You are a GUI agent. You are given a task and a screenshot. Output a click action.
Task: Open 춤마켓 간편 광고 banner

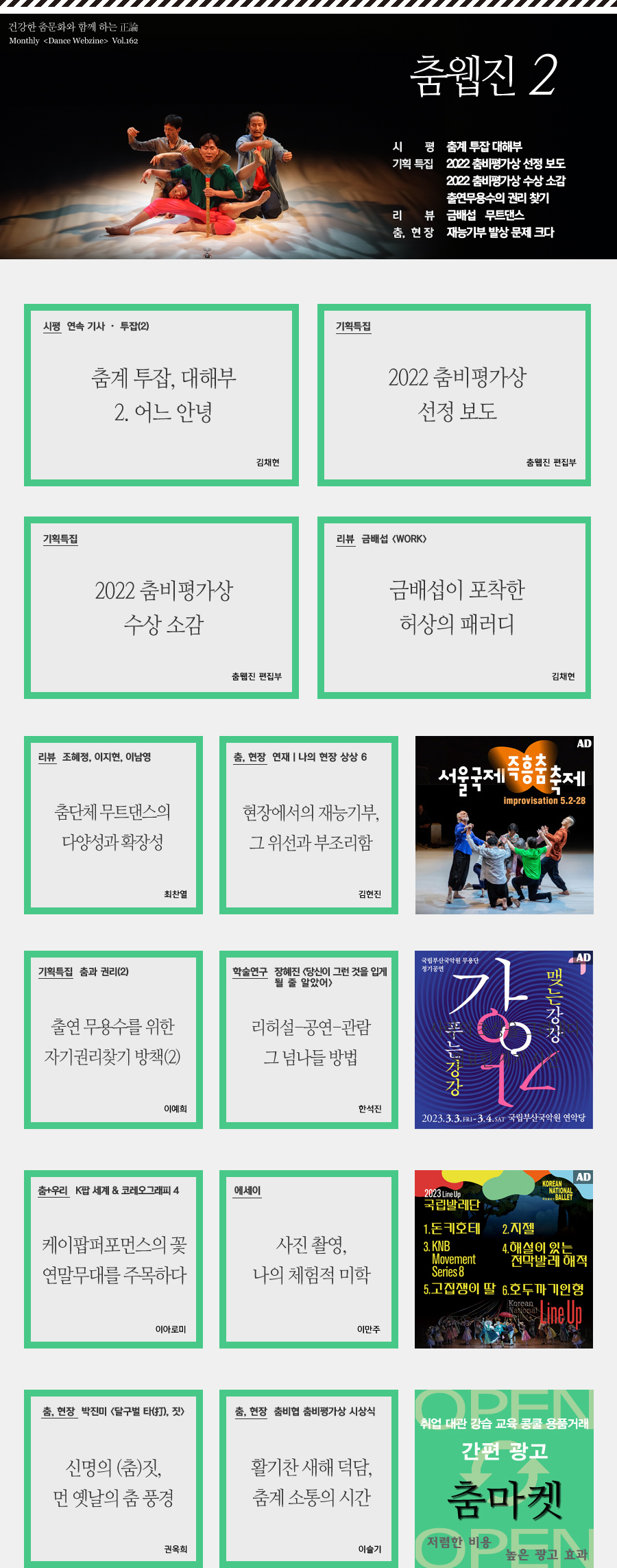504,1479
